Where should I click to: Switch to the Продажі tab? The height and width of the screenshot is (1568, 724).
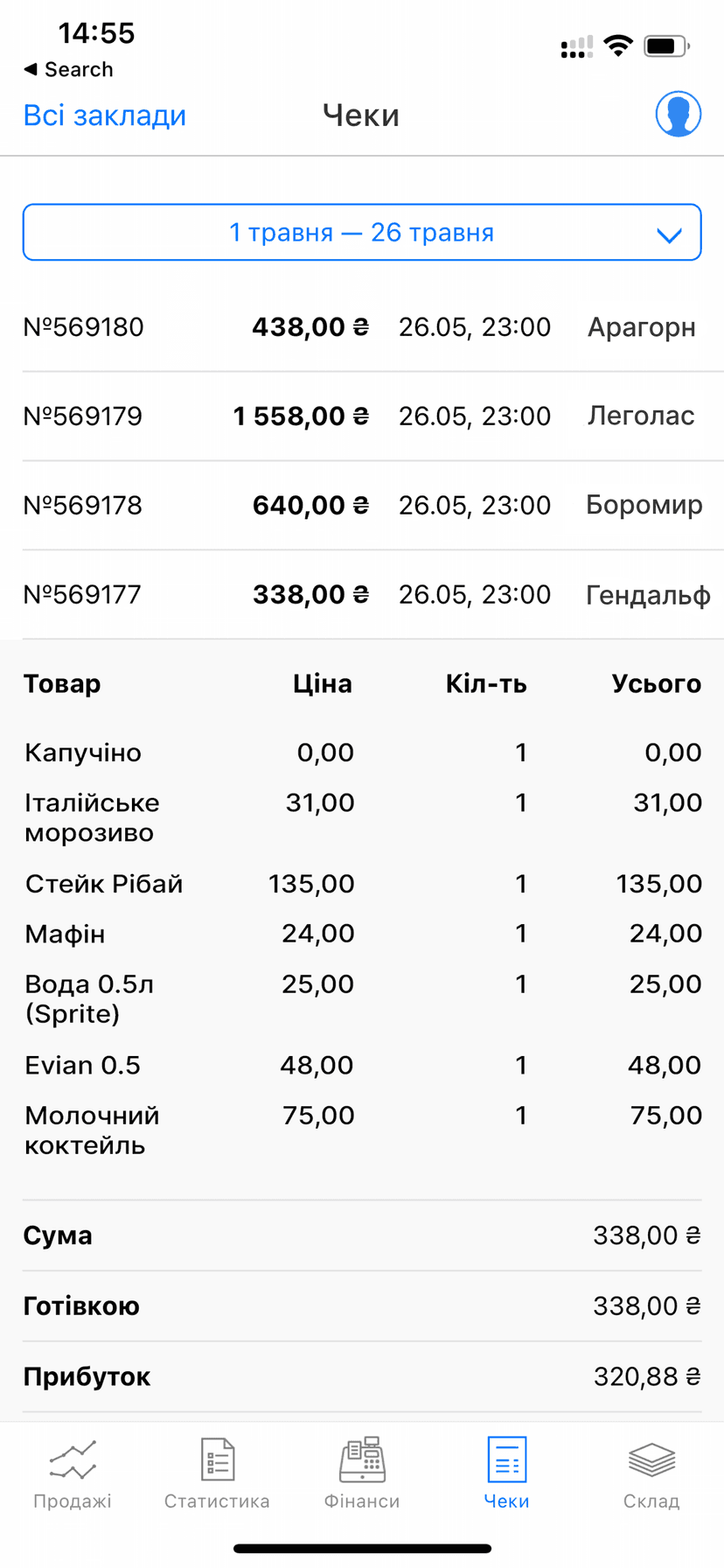click(x=73, y=1474)
